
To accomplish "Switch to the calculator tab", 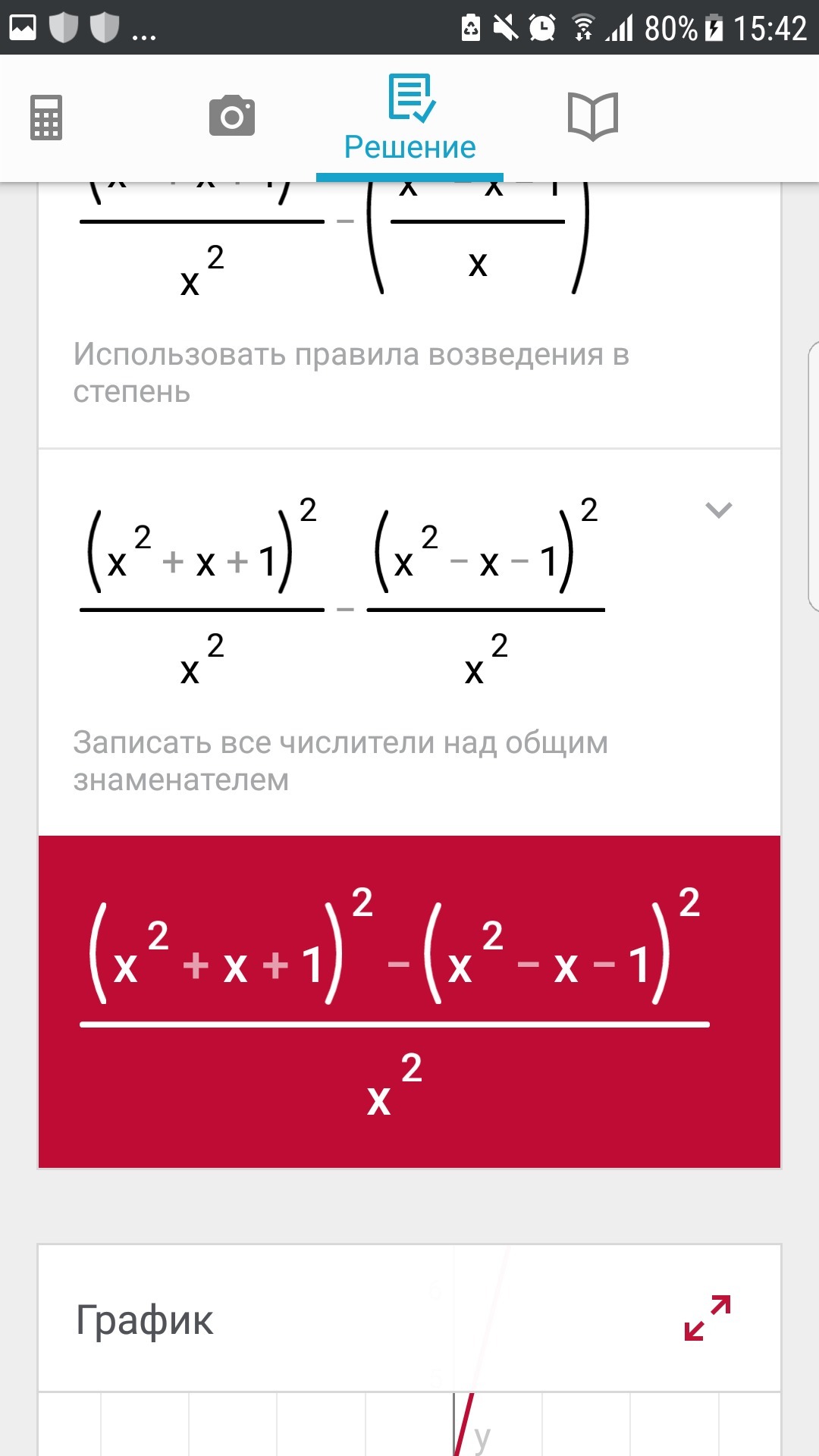I will [46, 118].
